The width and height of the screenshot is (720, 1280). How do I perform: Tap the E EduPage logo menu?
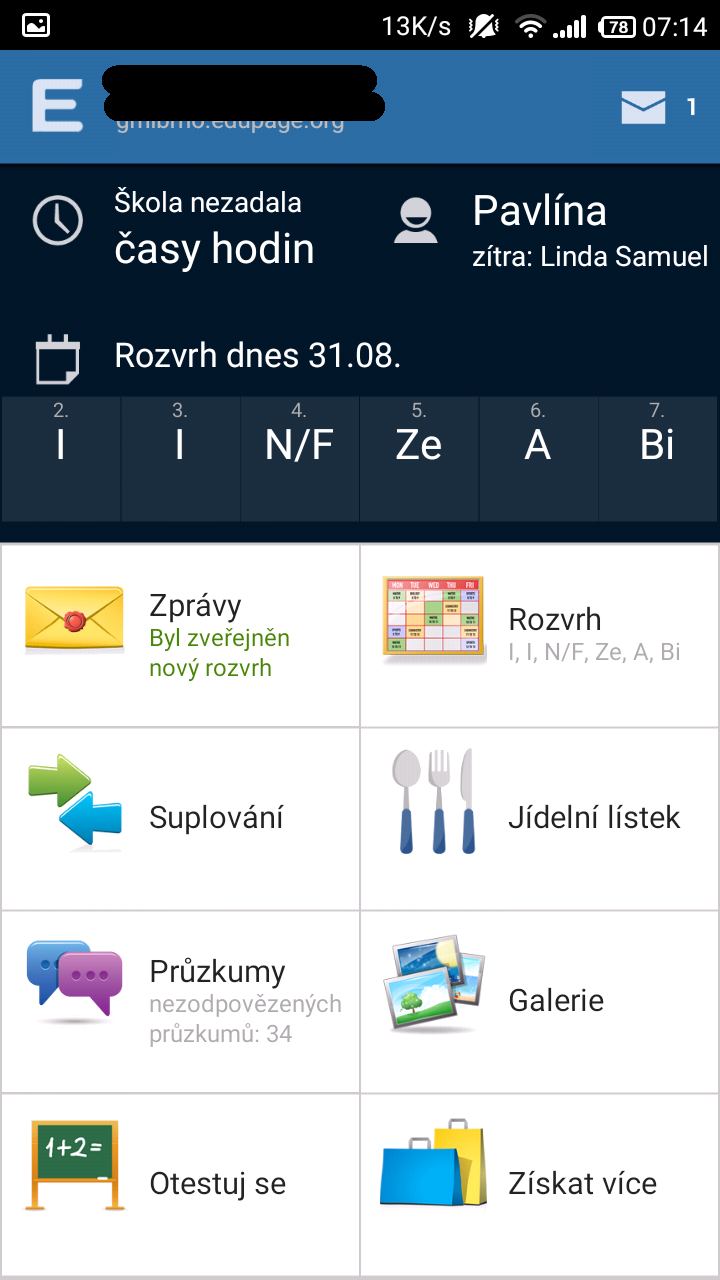point(57,106)
